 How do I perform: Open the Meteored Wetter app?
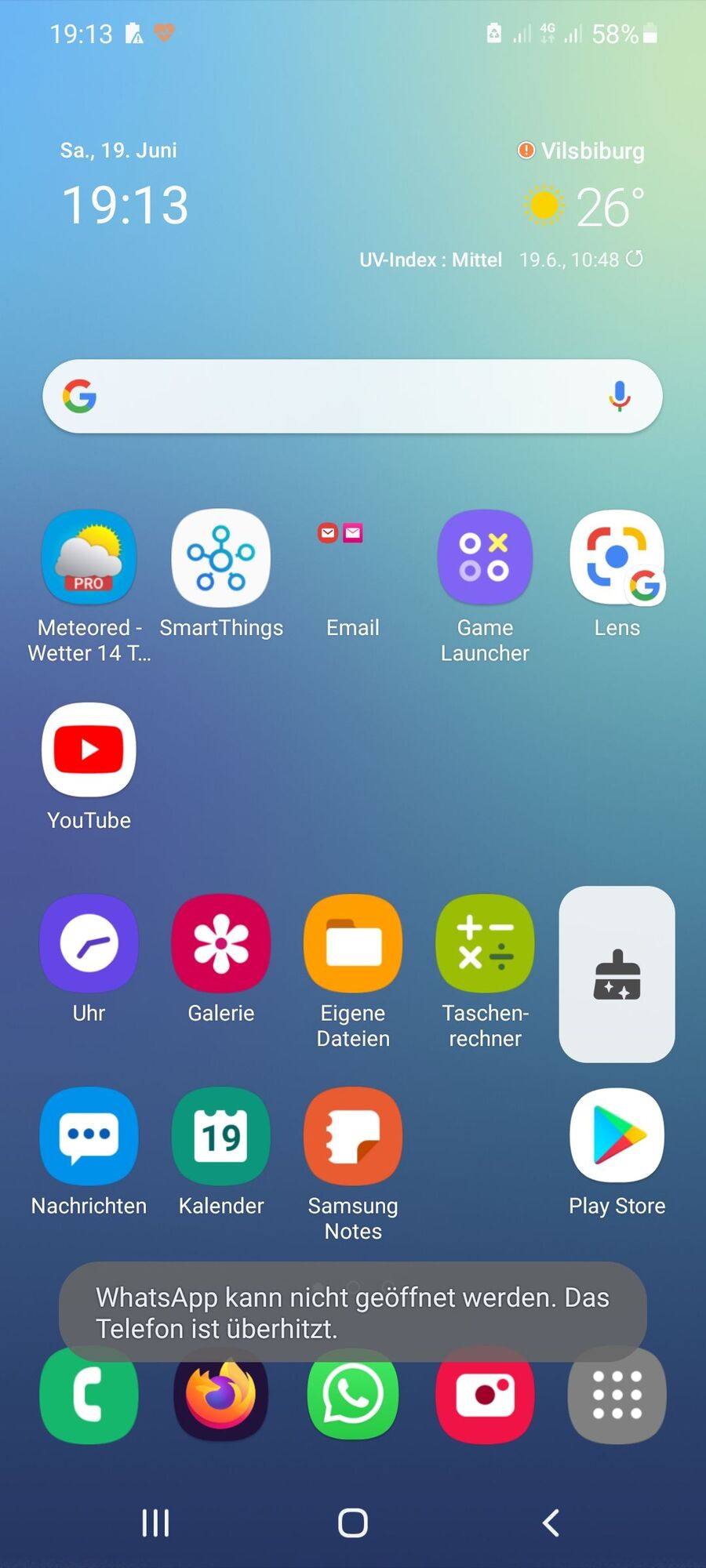pos(89,558)
